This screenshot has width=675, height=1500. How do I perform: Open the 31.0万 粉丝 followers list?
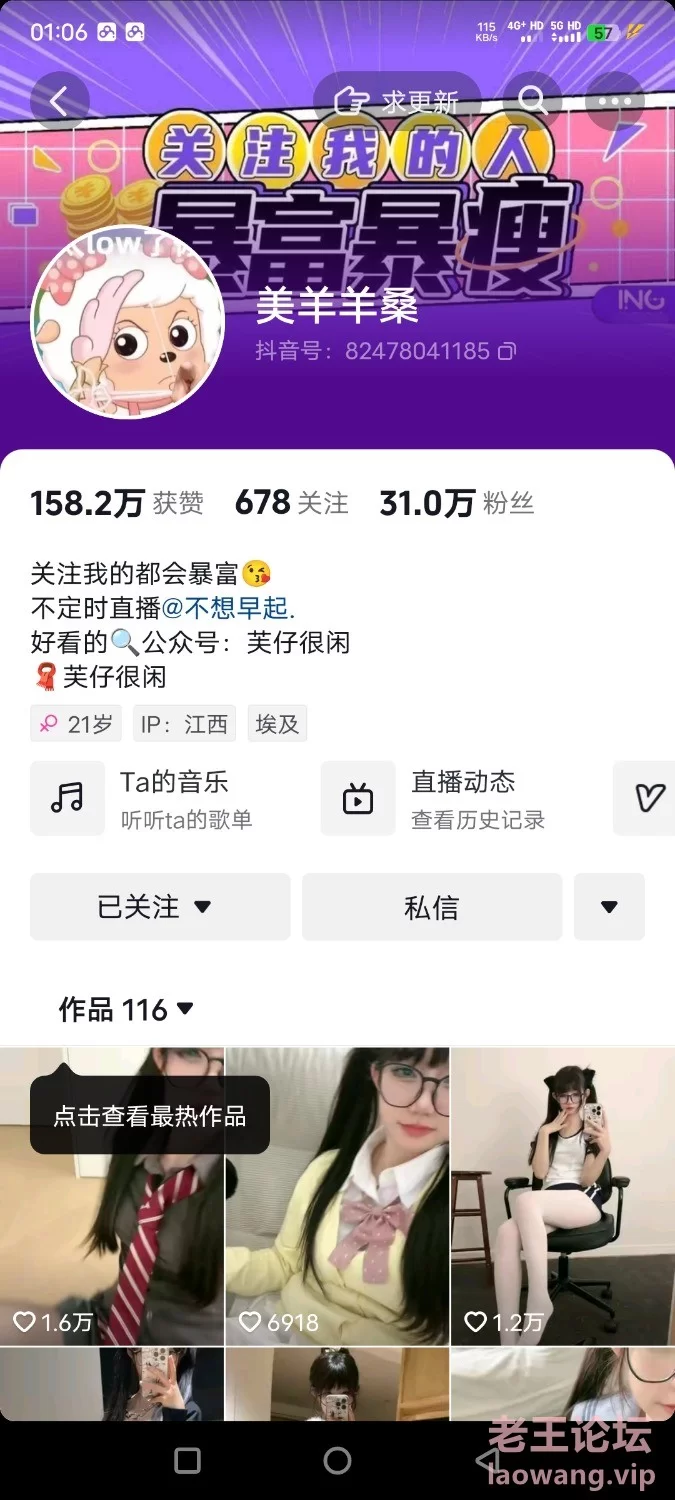tap(456, 503)
